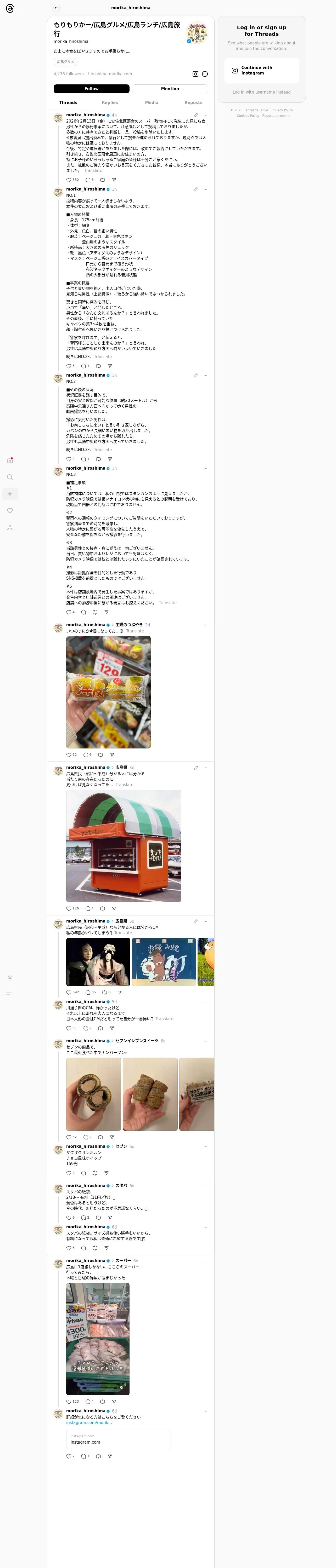Viewport: 336px width, 1568px height.
Task: Like the post with the 薄皮 bread photo
Action: [x=69, y=755]
